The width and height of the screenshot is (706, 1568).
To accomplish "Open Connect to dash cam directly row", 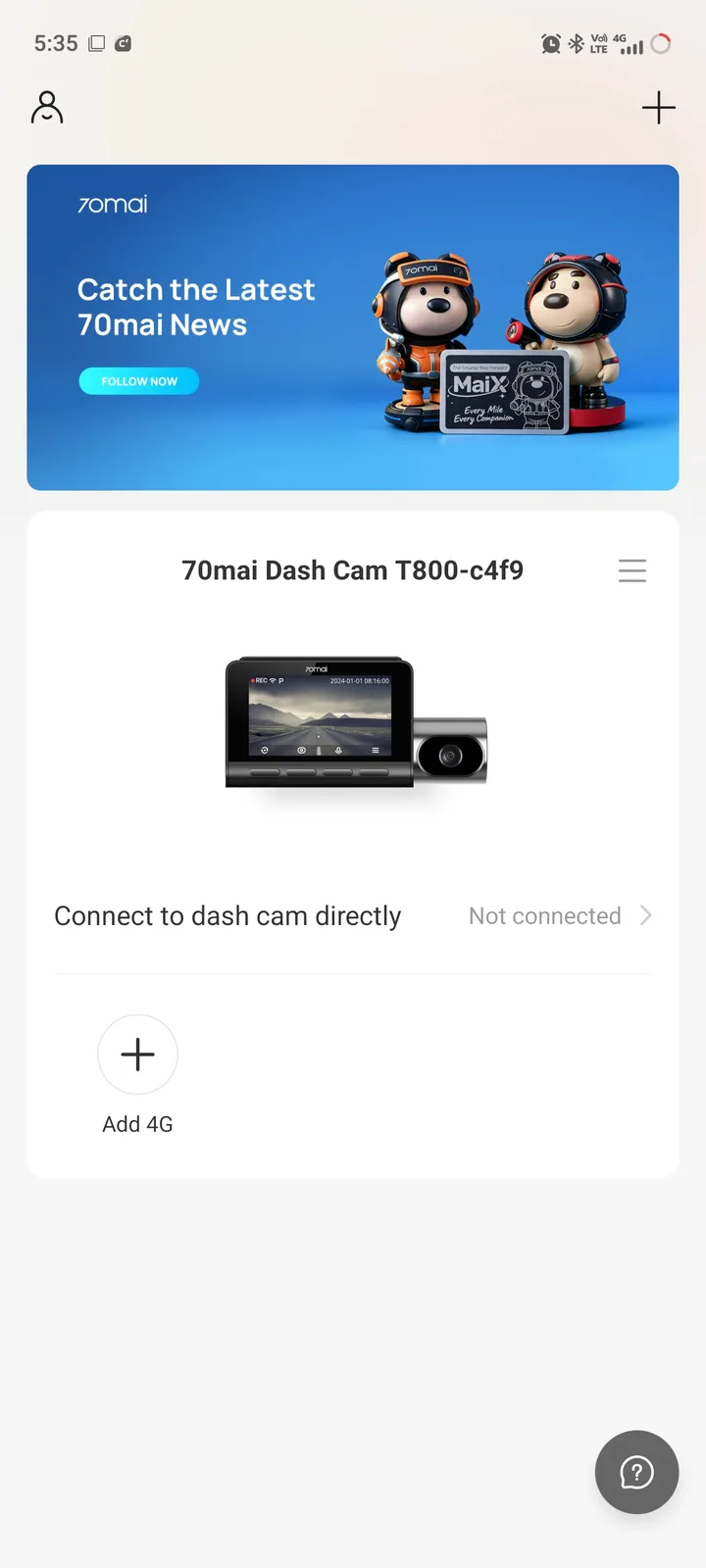I will click(x=353, y=916).
